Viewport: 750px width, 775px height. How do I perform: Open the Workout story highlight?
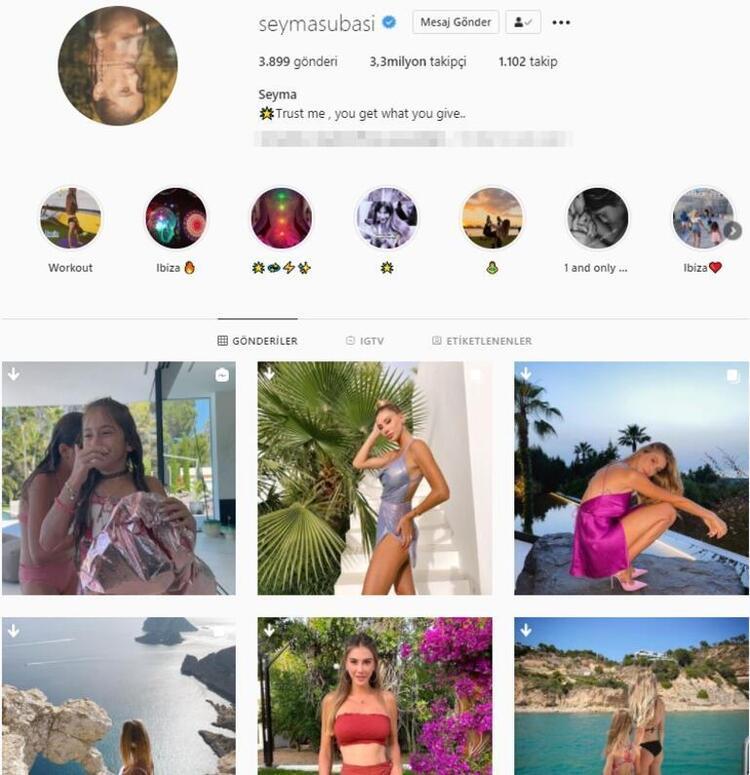tap(70, 218)
